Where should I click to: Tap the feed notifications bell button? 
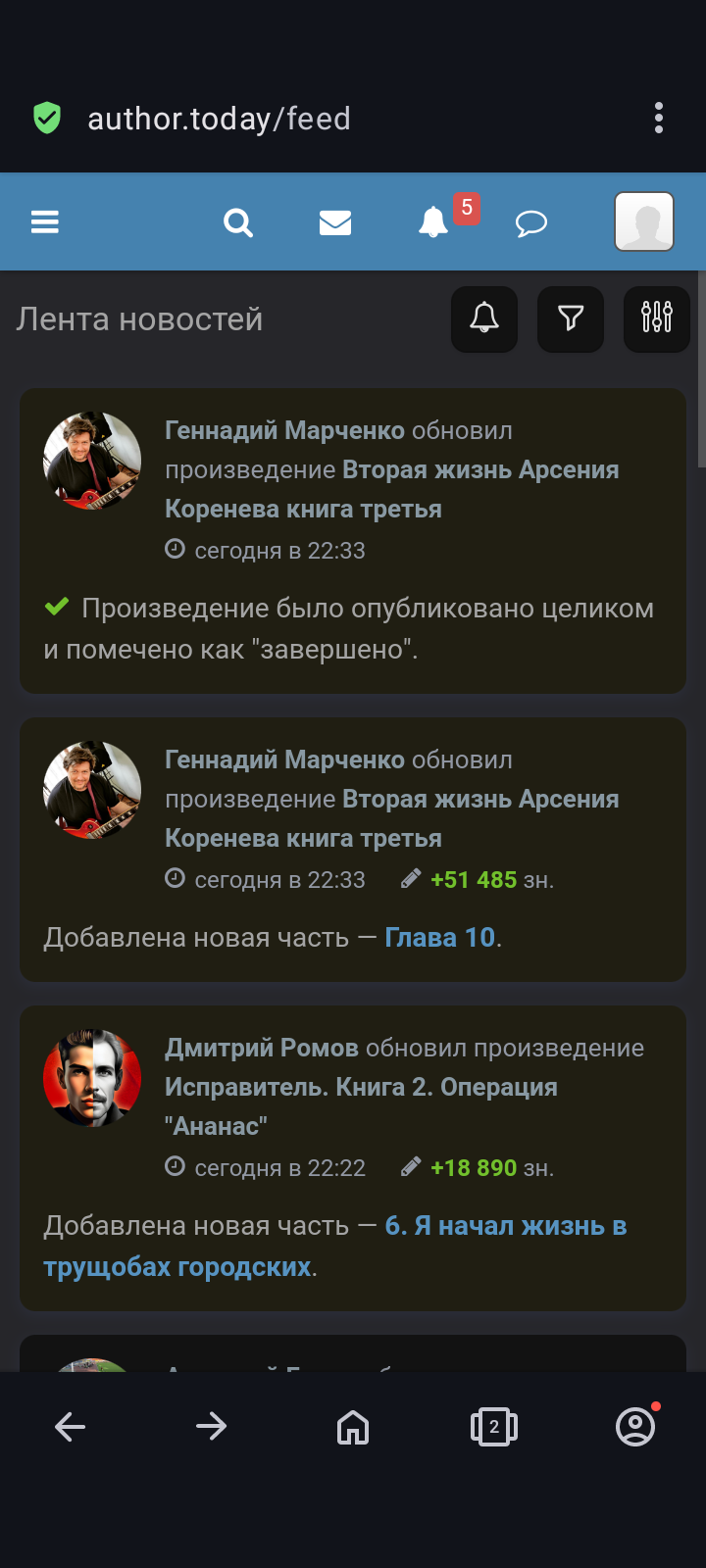tap(484, 318)
